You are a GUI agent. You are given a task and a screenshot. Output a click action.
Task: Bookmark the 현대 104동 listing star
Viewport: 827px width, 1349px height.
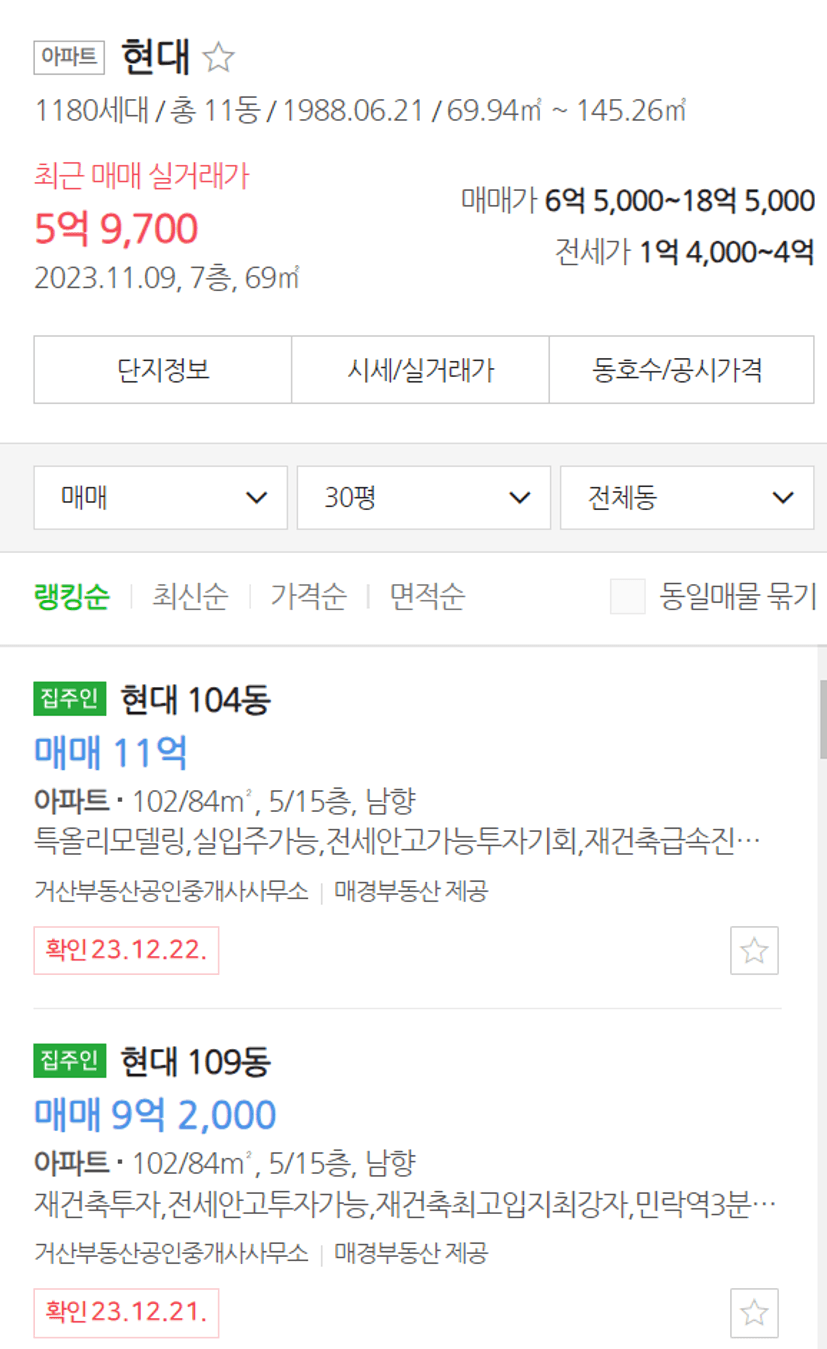(754, 950)
